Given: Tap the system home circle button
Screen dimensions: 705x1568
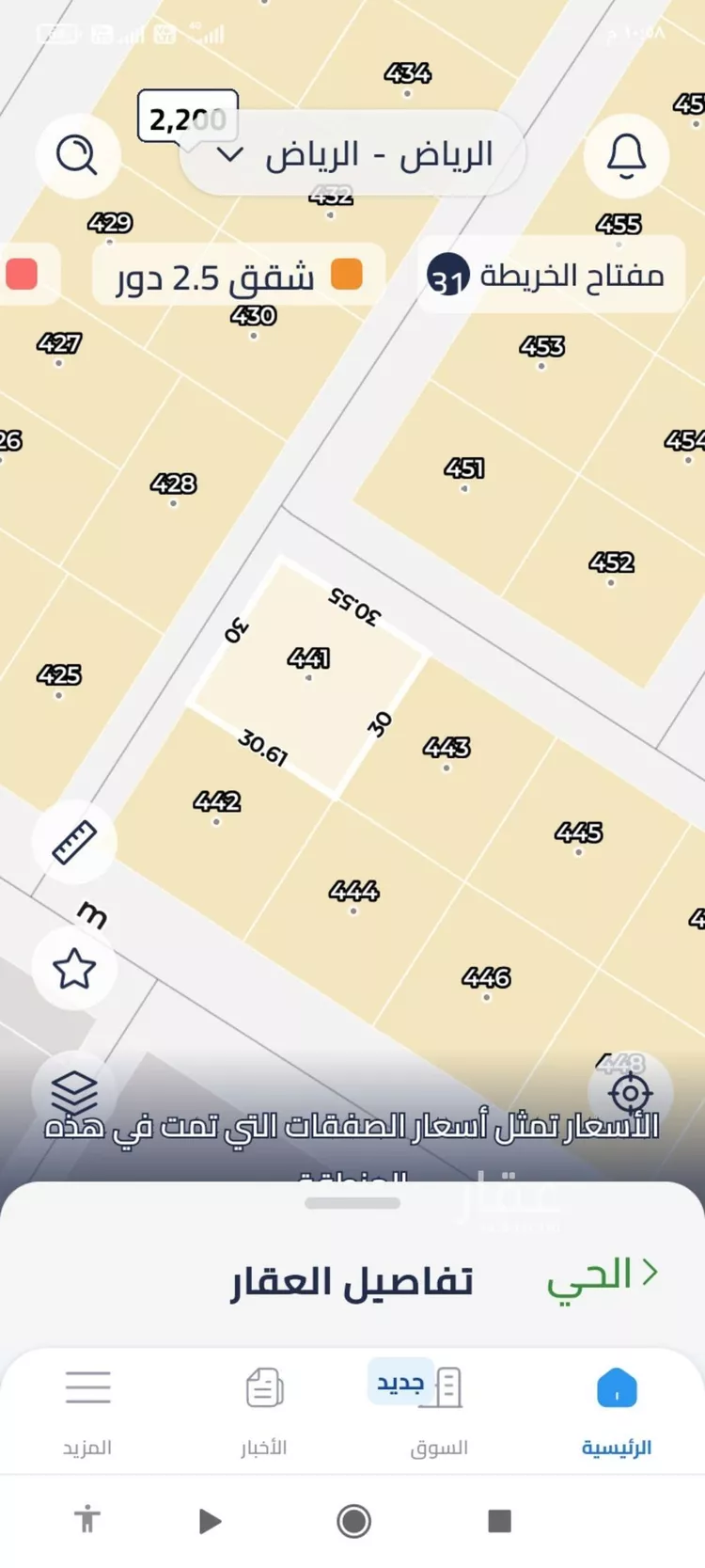Looking at the screenshot, I should tap(353, 1520).
